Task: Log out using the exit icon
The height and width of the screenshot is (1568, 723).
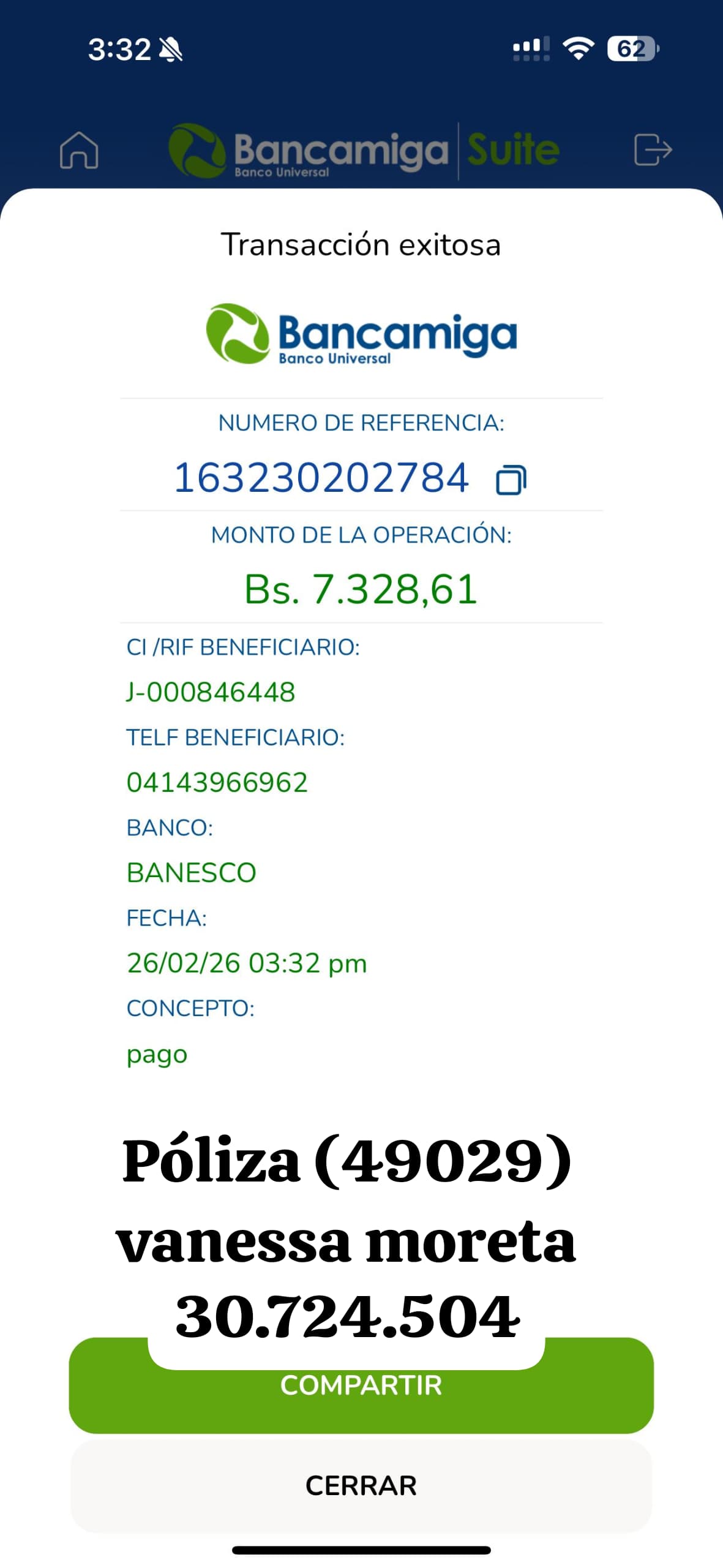Action: 653,150
